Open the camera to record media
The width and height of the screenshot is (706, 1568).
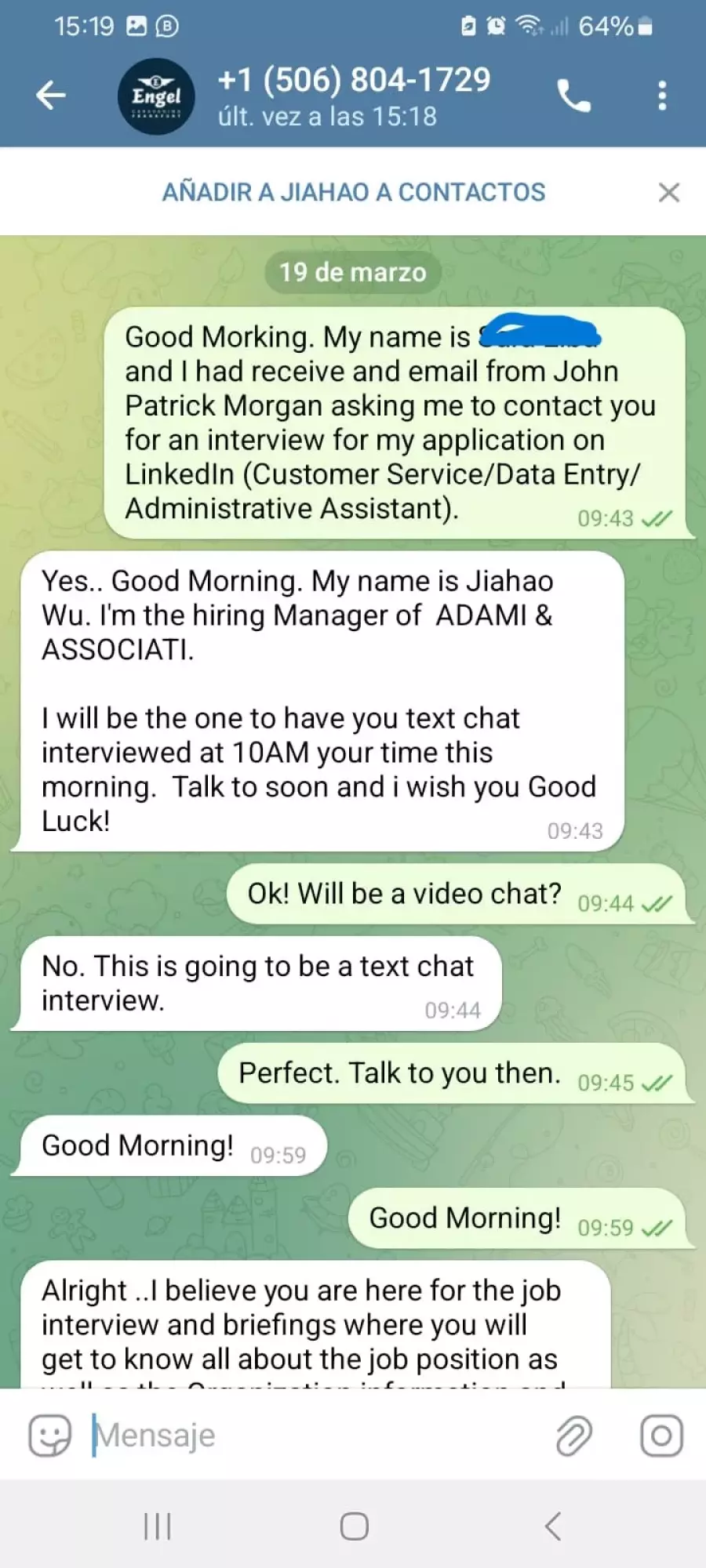point(661,1436)
